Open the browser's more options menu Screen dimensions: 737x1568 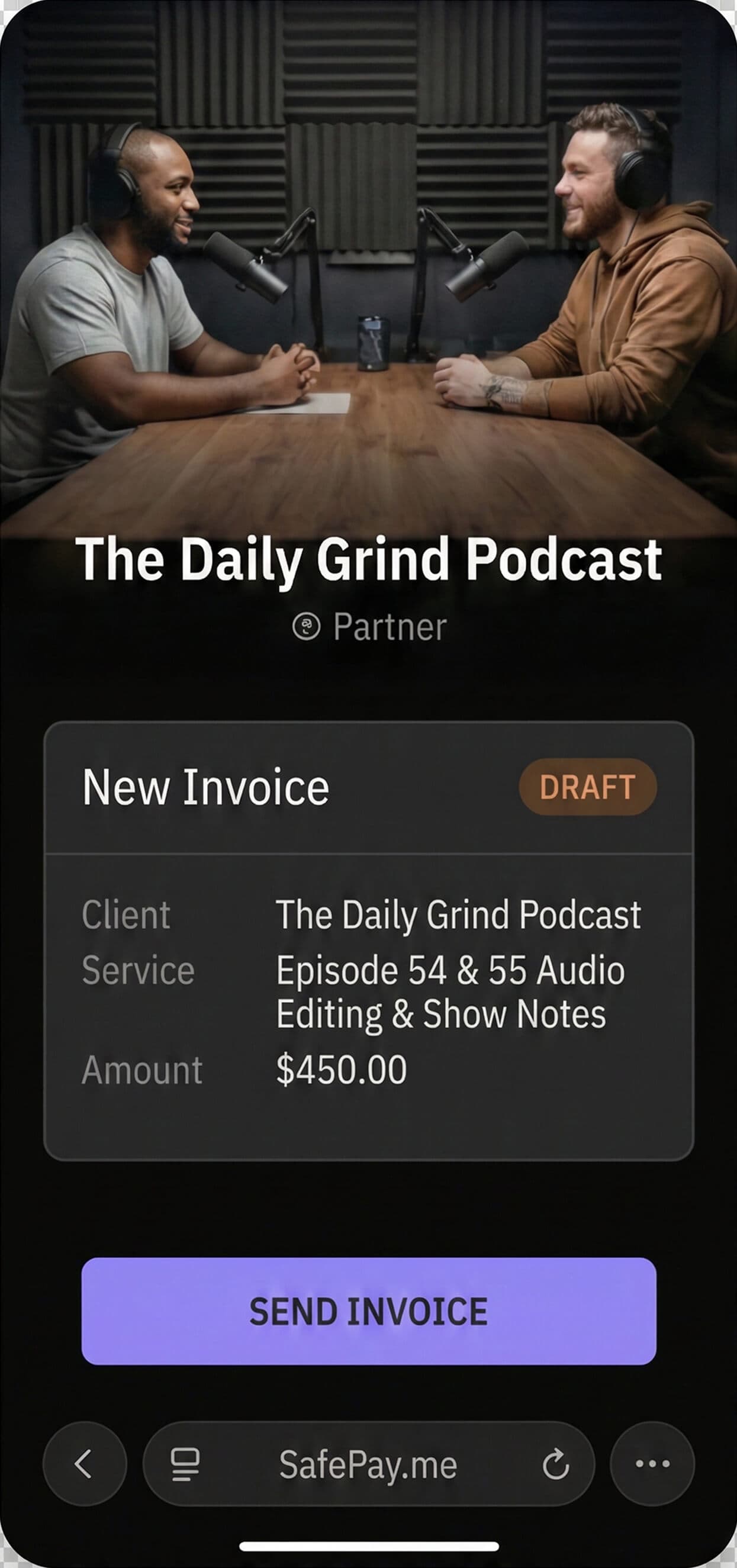(652, 1464)
